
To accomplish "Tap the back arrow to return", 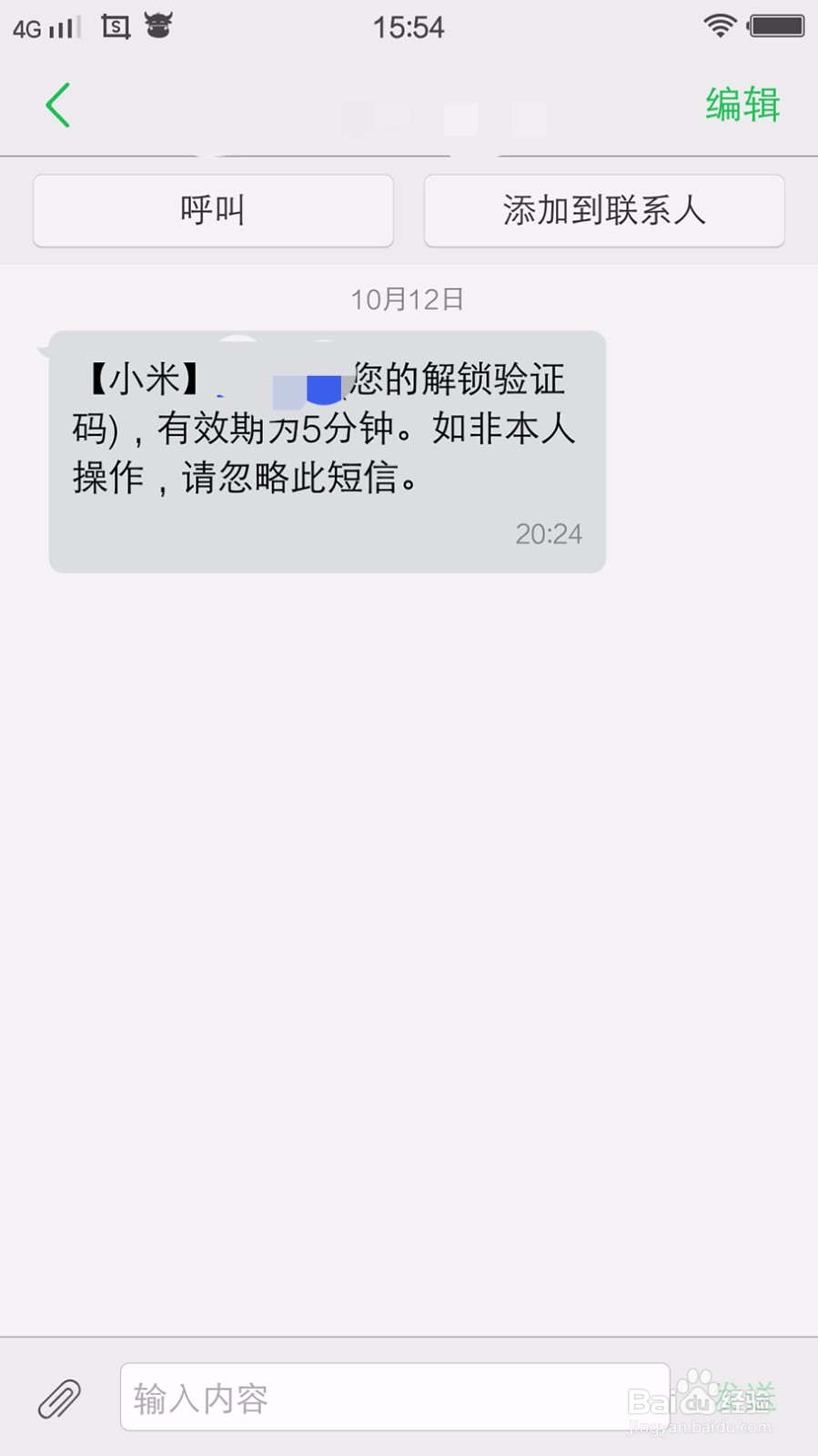I will (x=57, y=105).
